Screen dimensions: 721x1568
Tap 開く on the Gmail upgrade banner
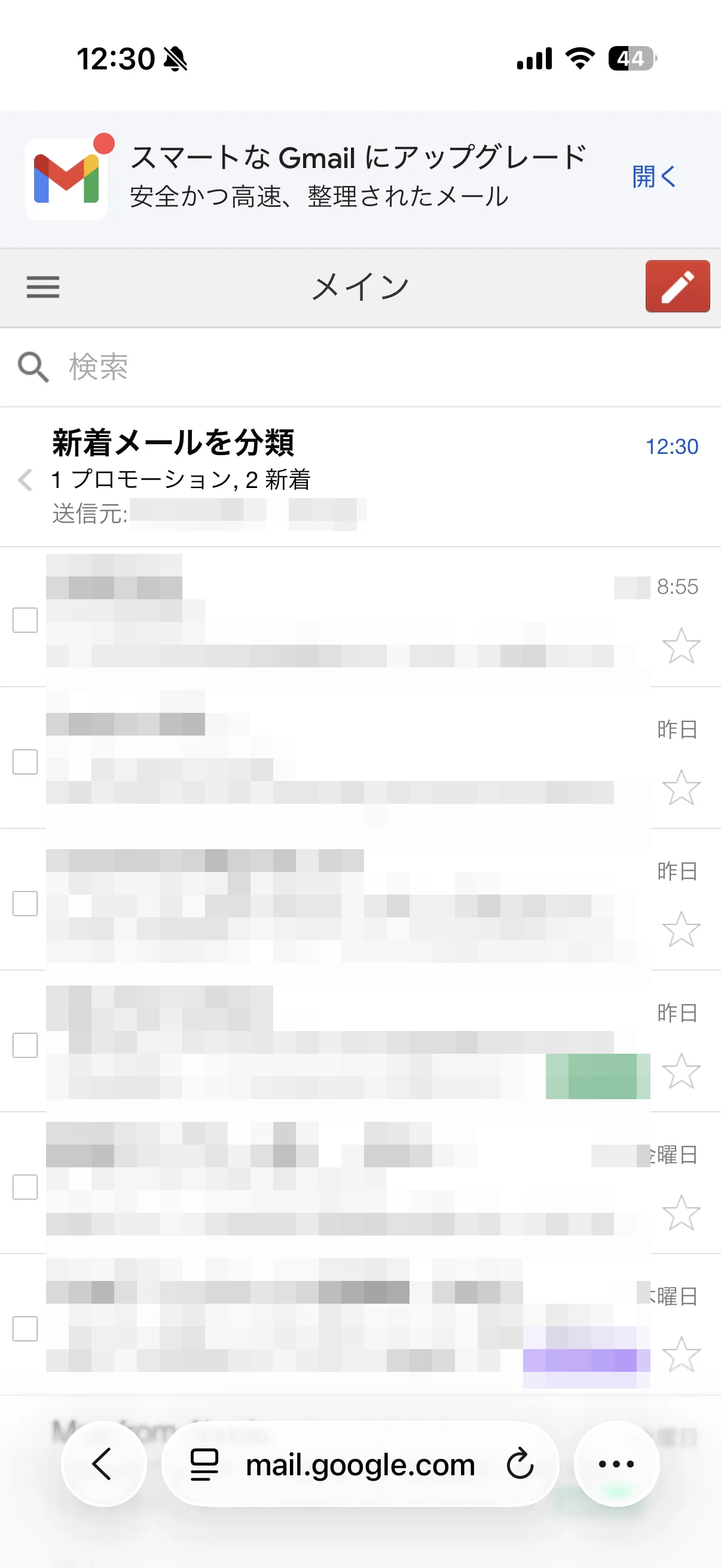tap(653, 177)
